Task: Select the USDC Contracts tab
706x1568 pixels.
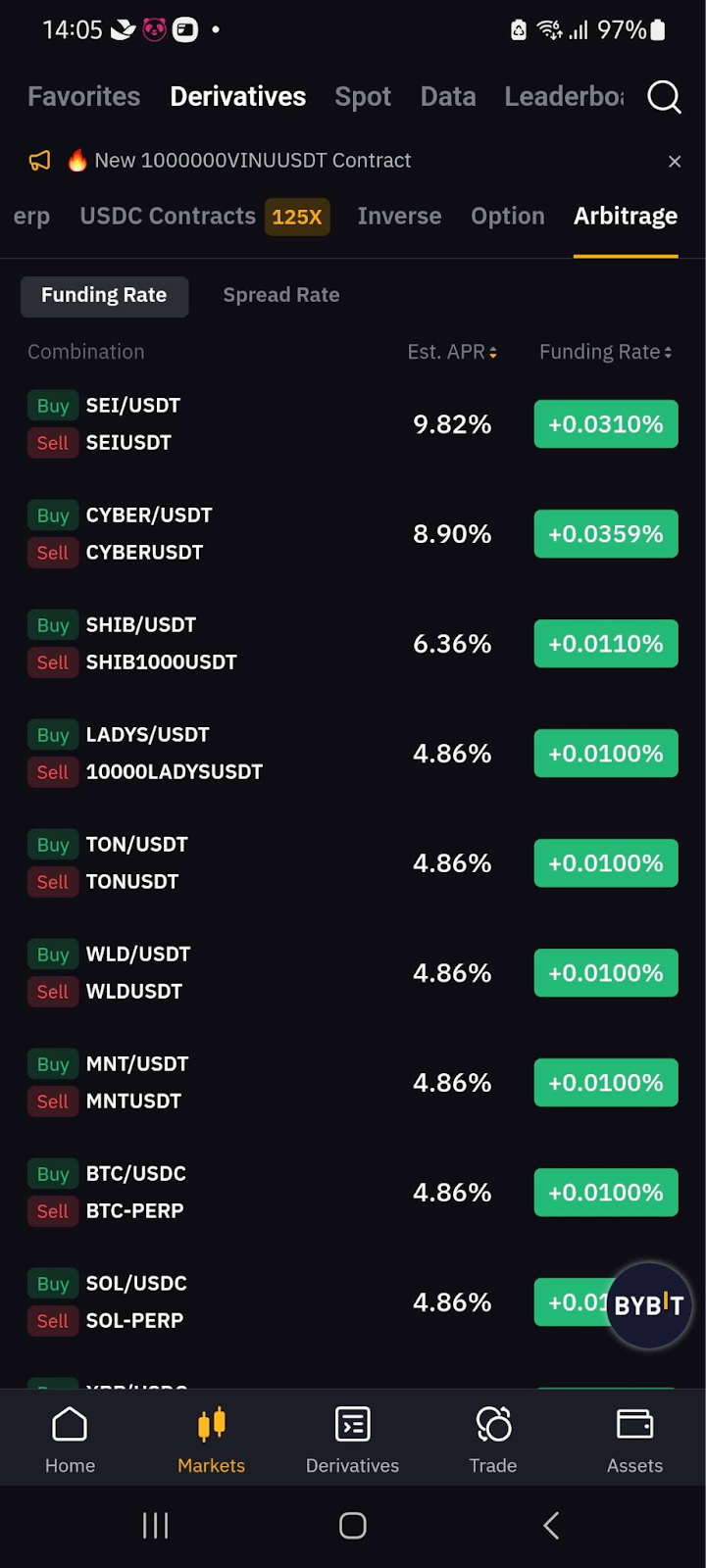Action: pos(168,217)
